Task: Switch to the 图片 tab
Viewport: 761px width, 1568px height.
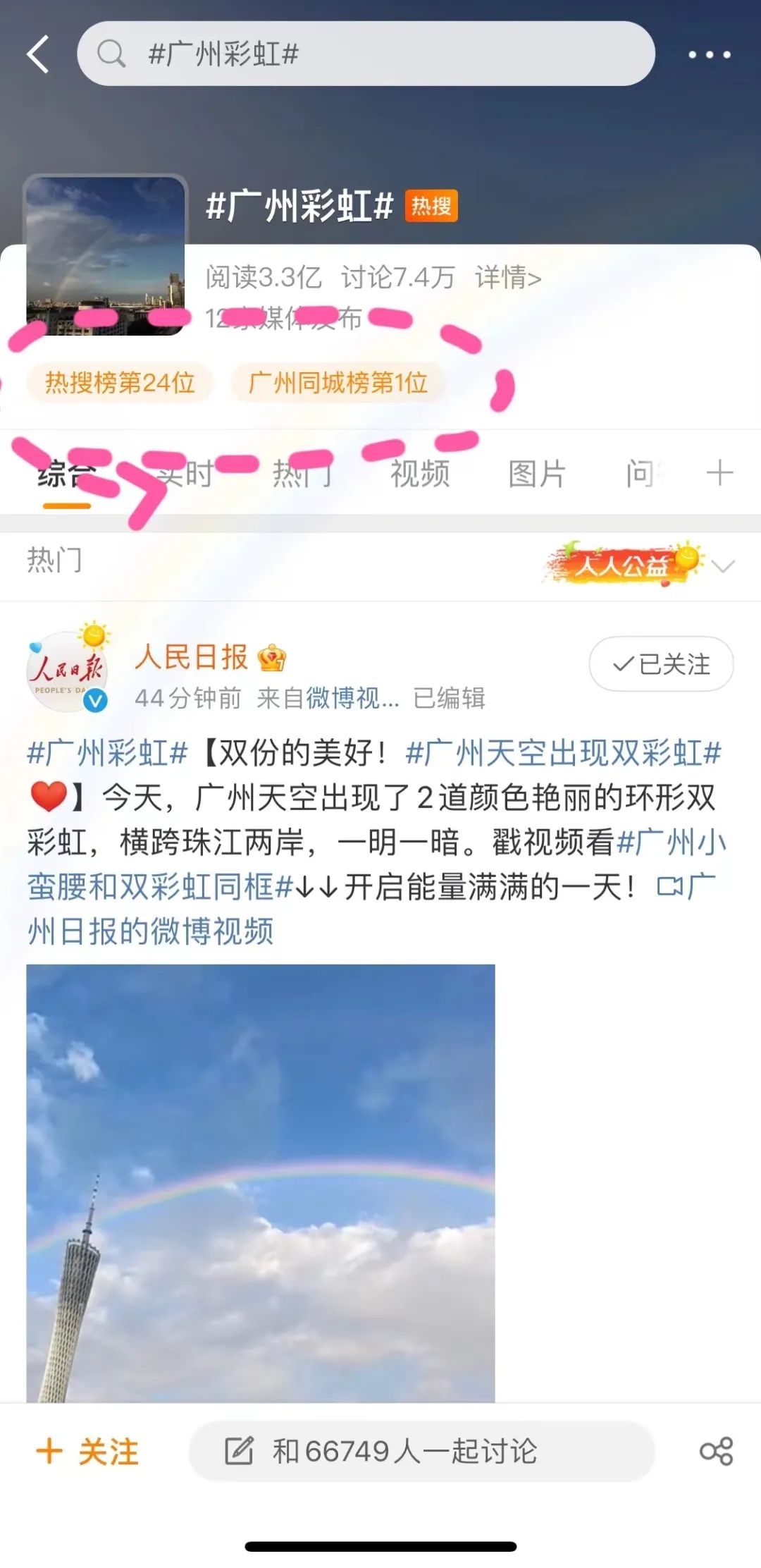Action: pyautogui.click(x=537, y=473)
